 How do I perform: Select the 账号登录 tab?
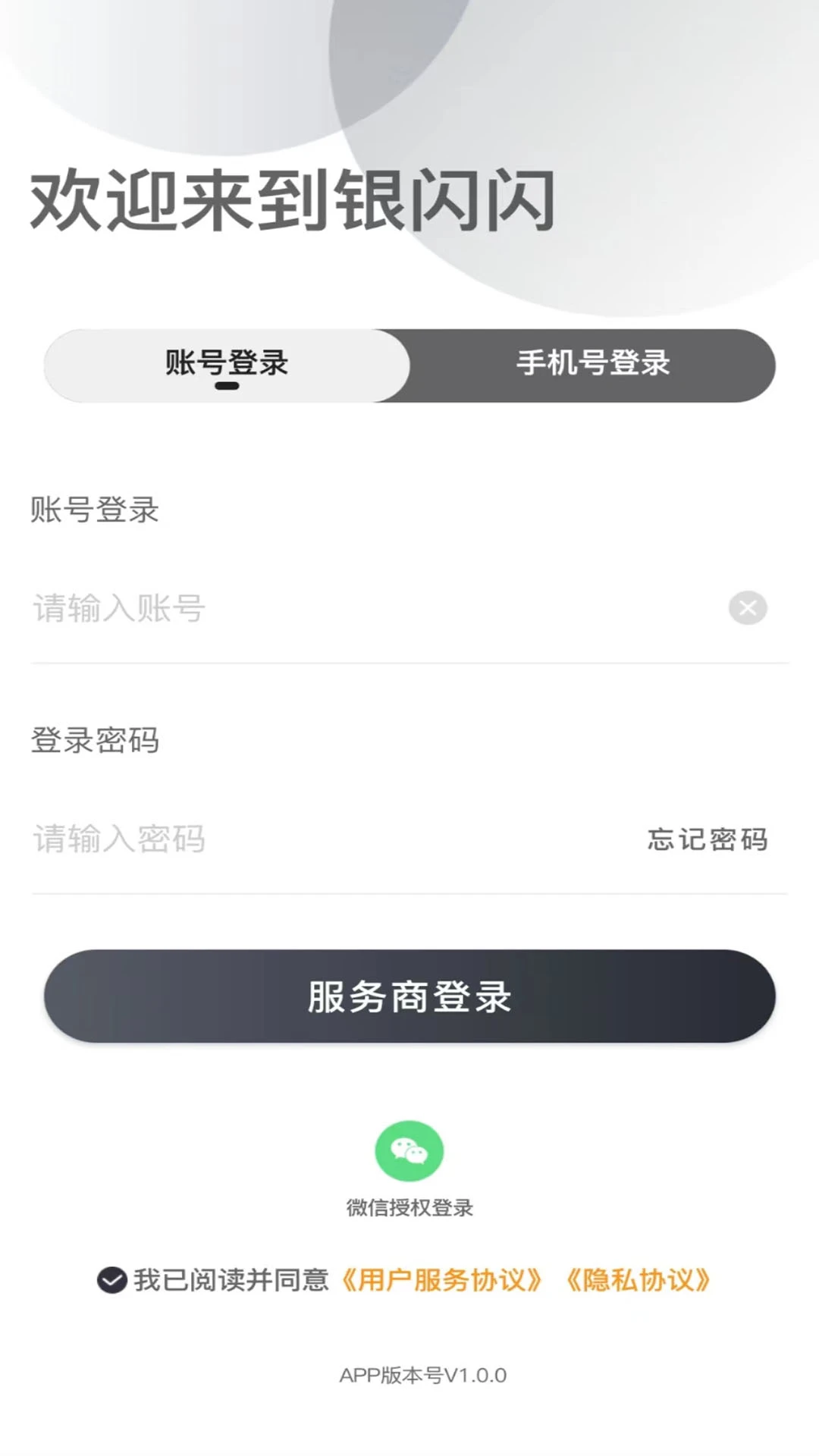coord(225,364)
